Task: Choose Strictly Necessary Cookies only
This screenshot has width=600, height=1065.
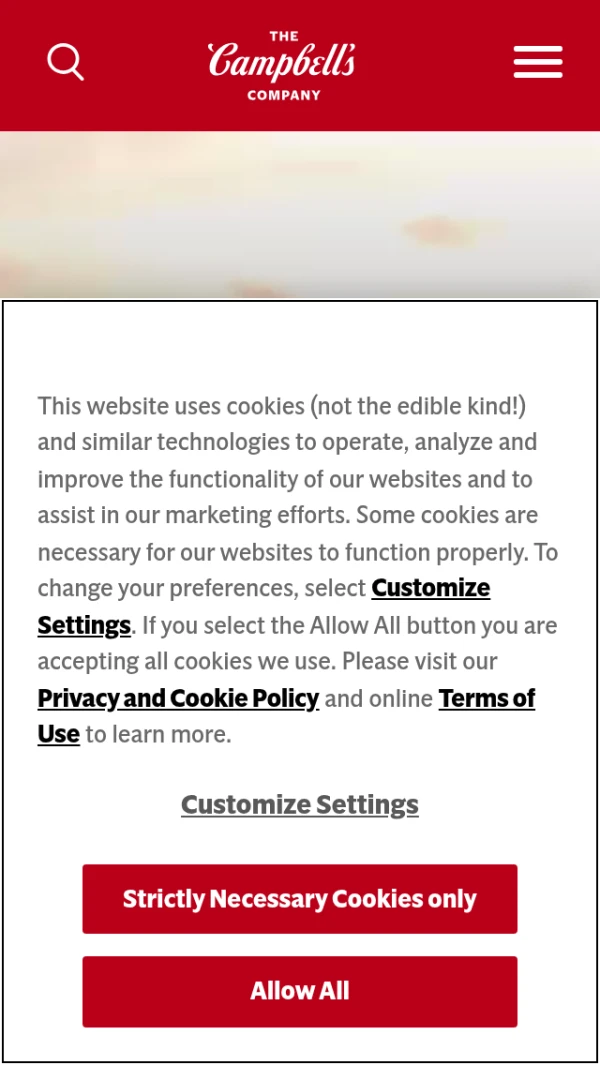Action: (x=300, y=899)
